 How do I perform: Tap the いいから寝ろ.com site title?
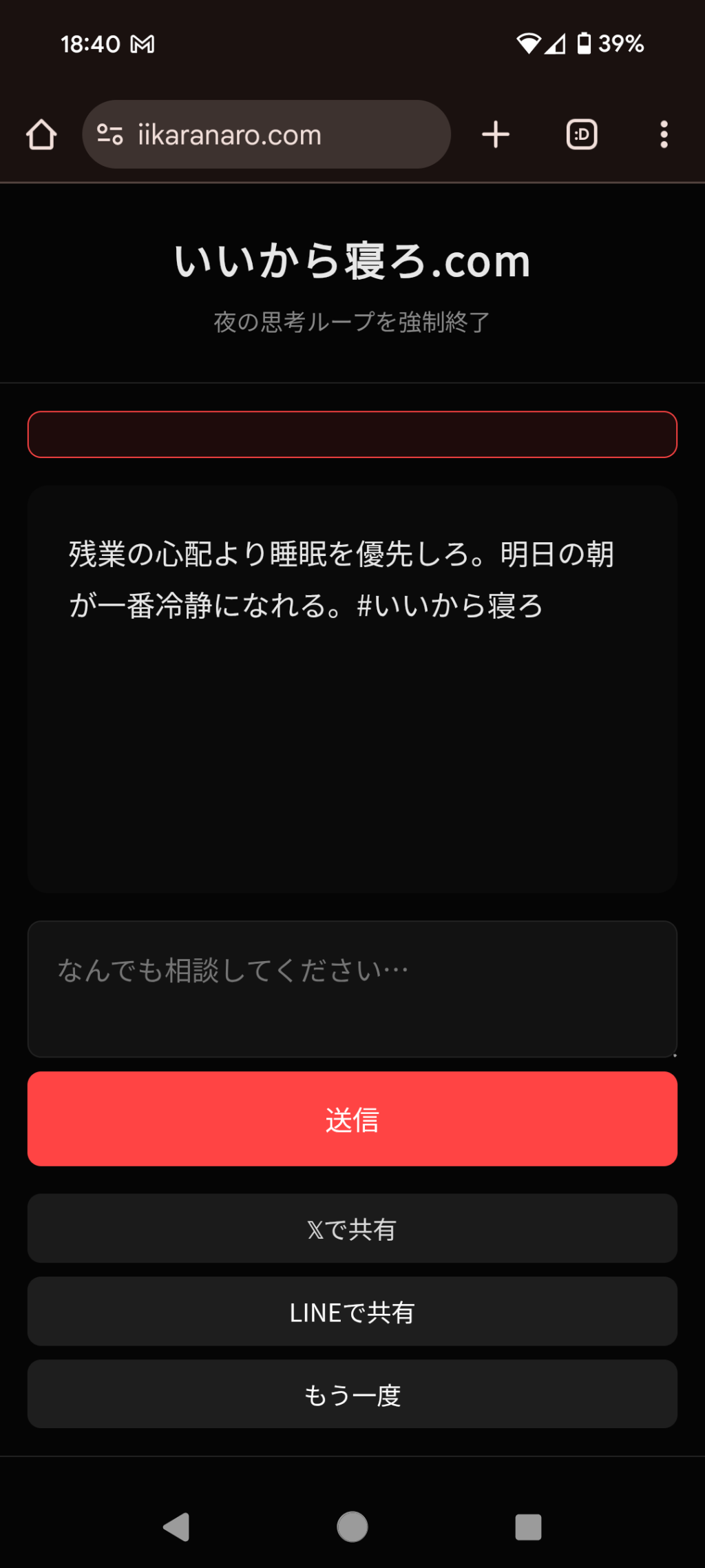click(x=352, y=262)
